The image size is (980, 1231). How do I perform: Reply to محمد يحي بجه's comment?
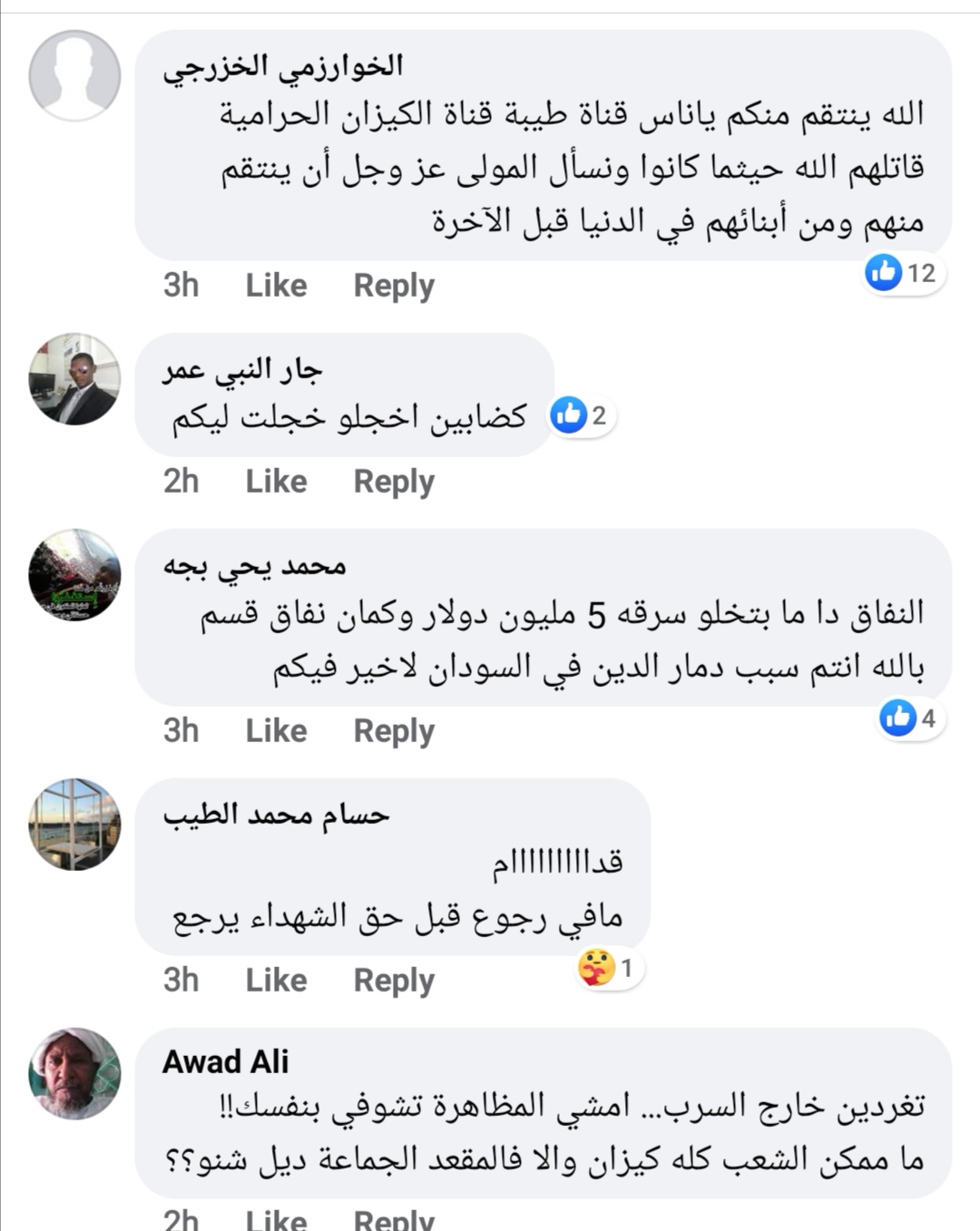coord(394,730)
